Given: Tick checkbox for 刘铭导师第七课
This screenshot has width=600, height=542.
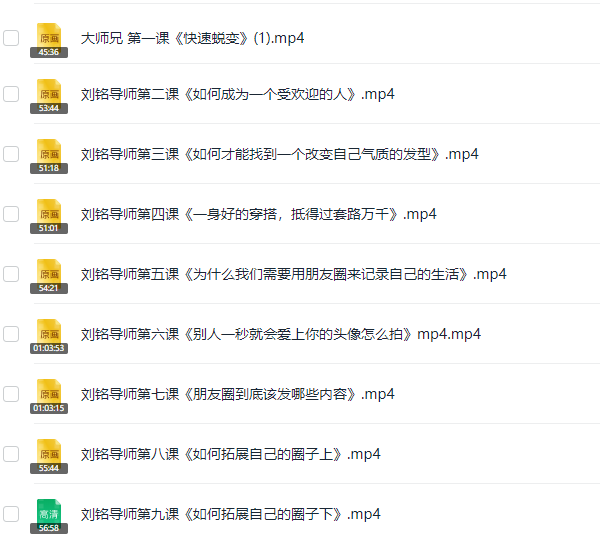Looking at the screenshot, I should [x=11, y=394].
